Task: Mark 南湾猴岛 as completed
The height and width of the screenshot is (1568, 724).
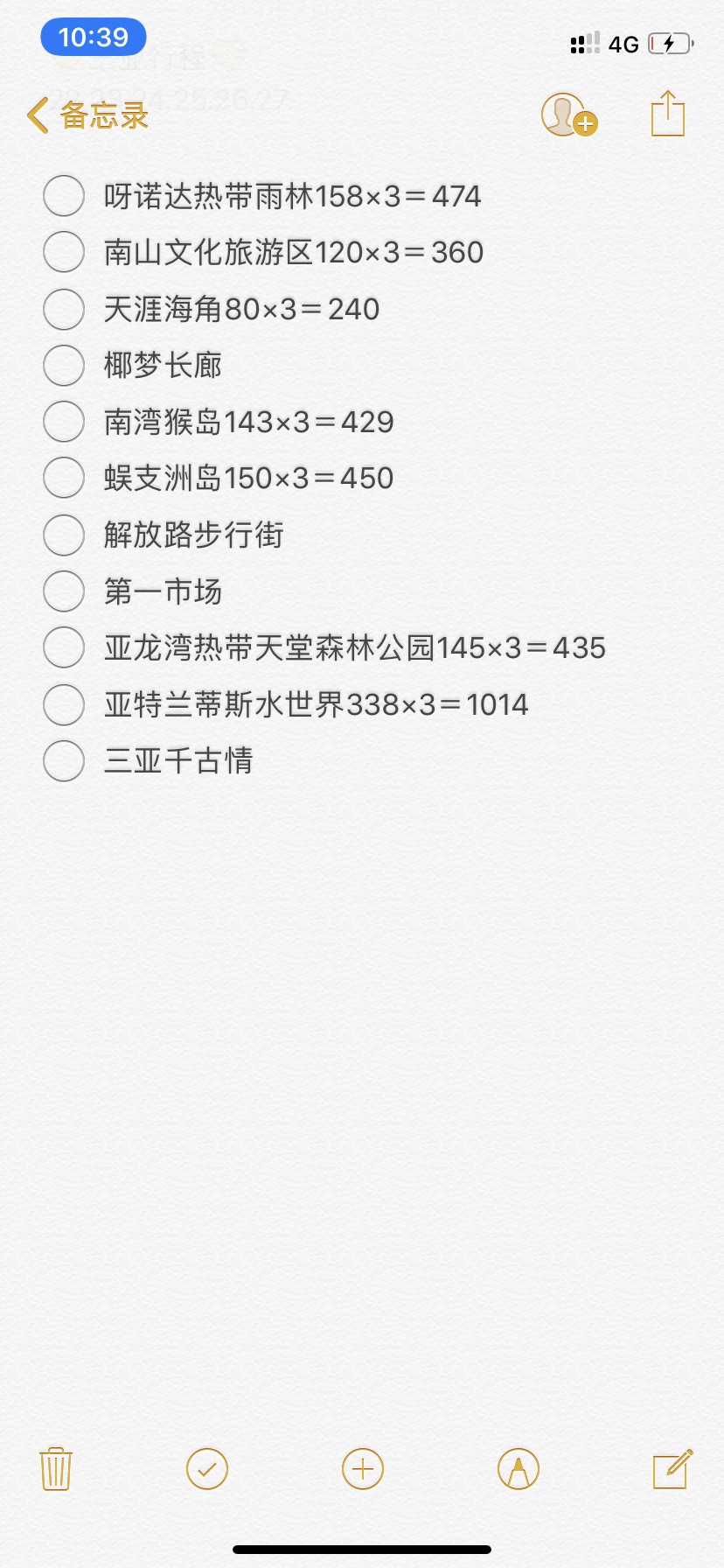Action: pos(64,422)
